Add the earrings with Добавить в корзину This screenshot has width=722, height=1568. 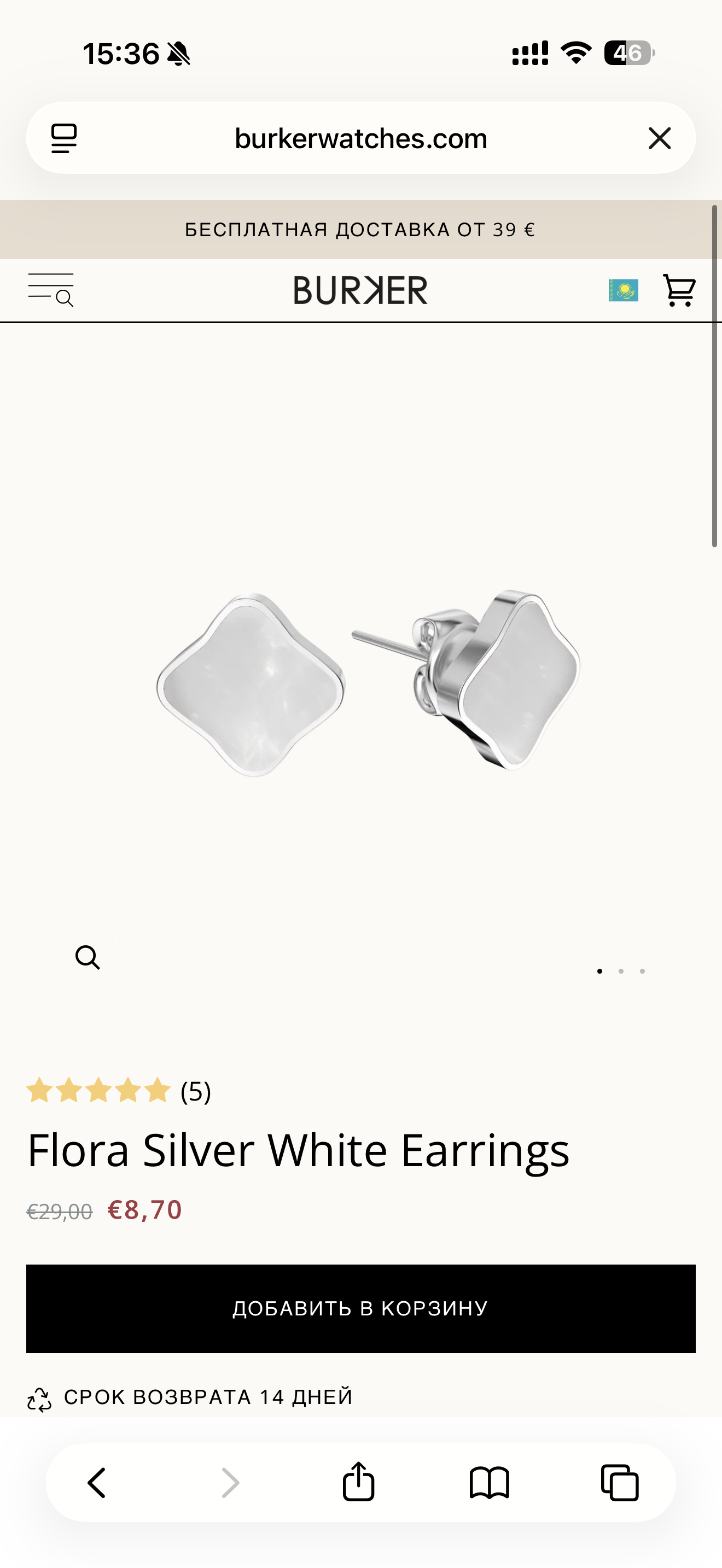pyautogui.click(x=360, y=1308)
